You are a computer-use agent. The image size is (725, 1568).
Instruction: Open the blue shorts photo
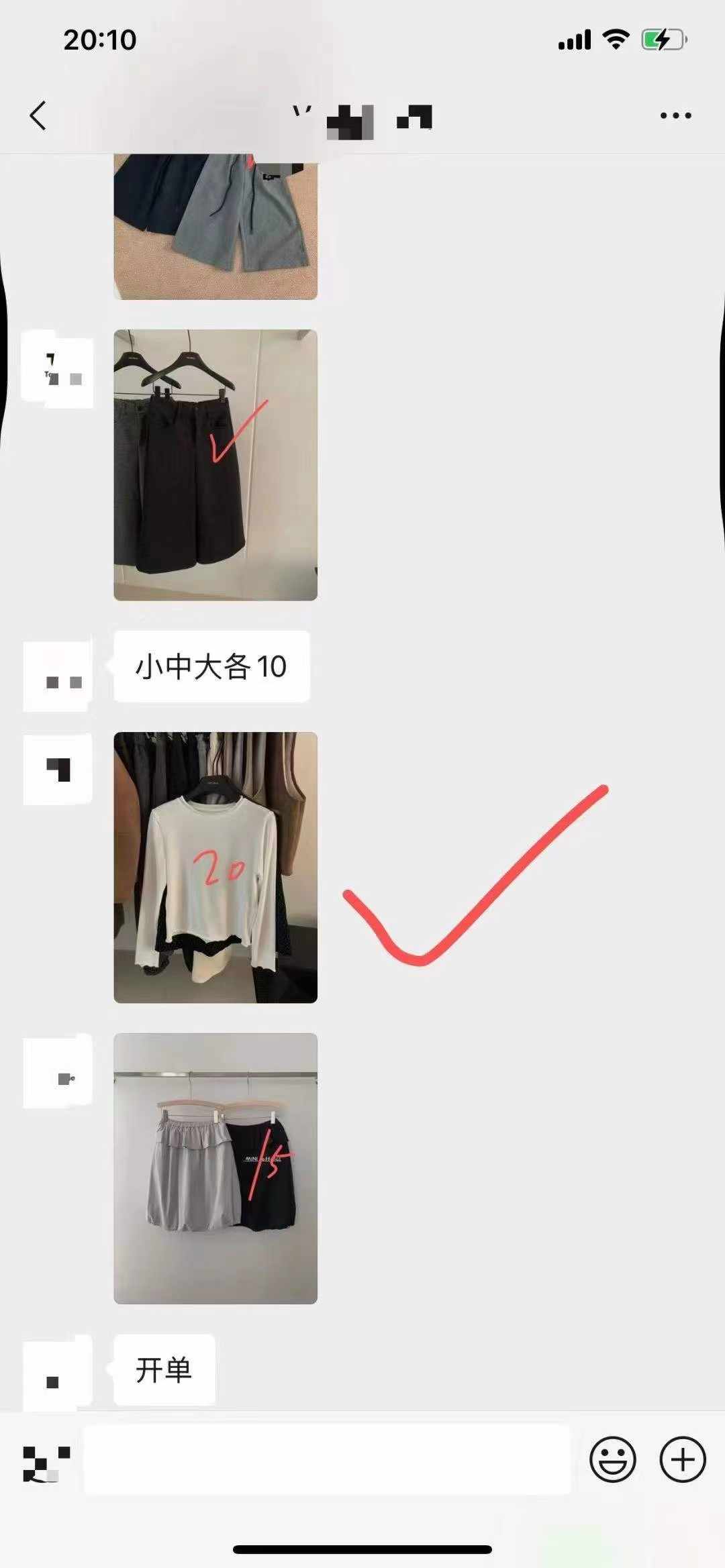[x=215, y=226]
